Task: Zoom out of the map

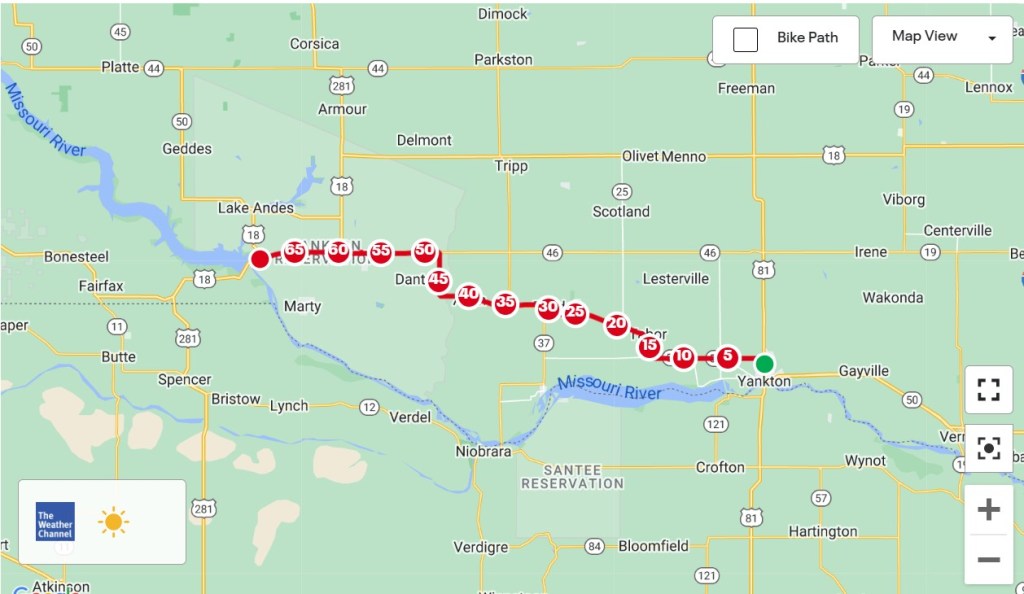Action: pos(988,559)
